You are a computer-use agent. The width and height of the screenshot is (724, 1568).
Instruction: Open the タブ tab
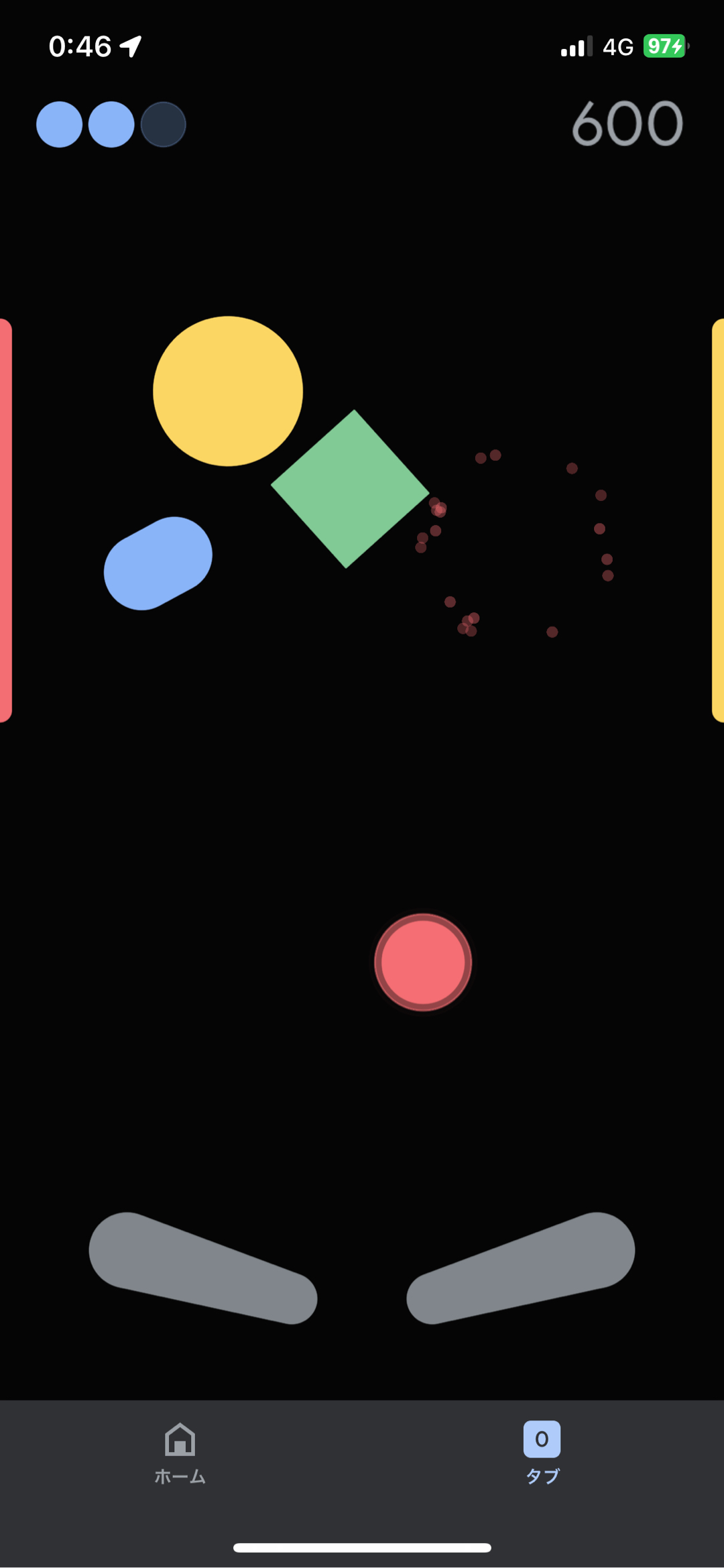click(x=542, y=1453)
